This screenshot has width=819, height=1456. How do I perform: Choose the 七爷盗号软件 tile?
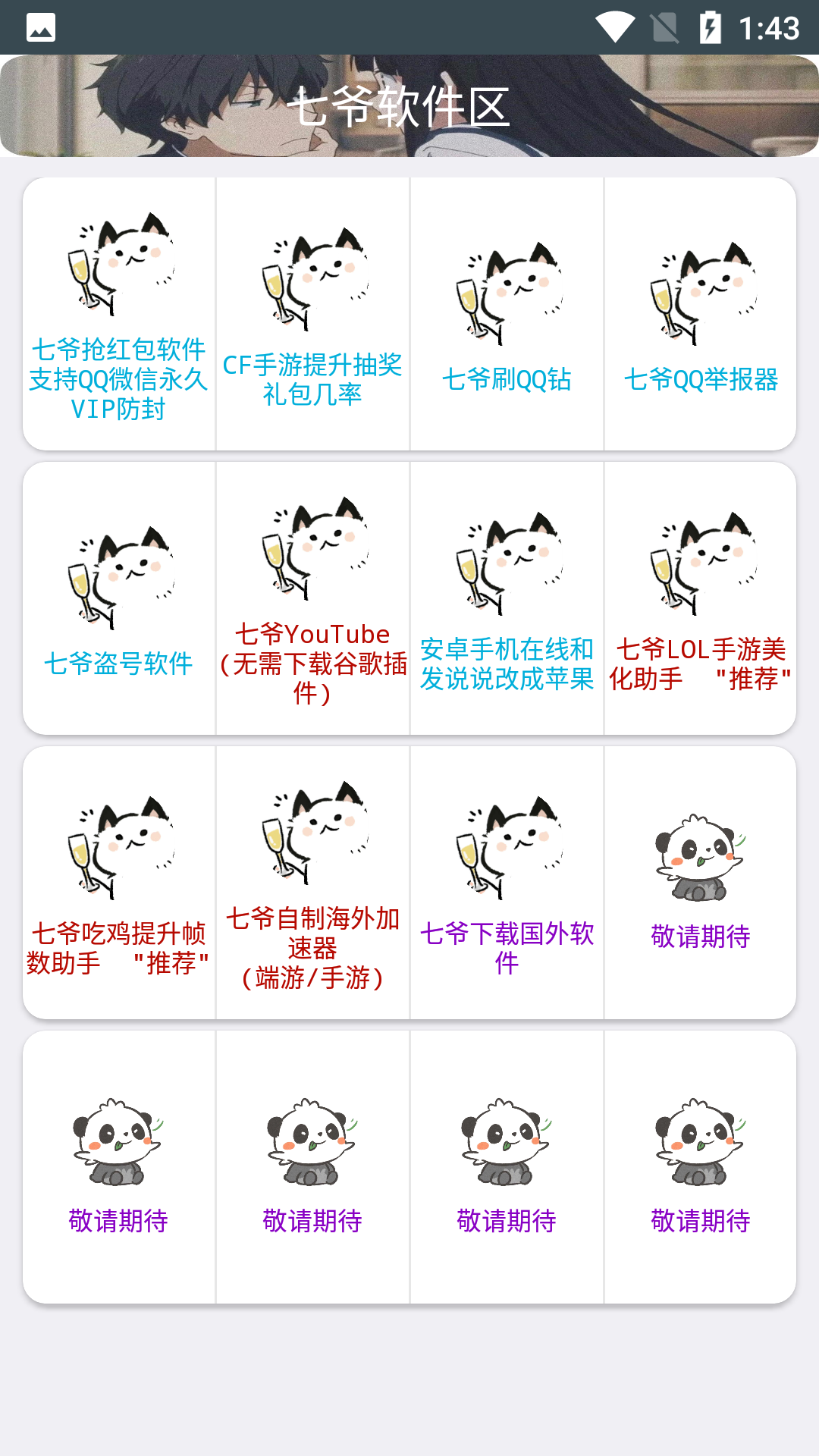click(x=119, y=599)
